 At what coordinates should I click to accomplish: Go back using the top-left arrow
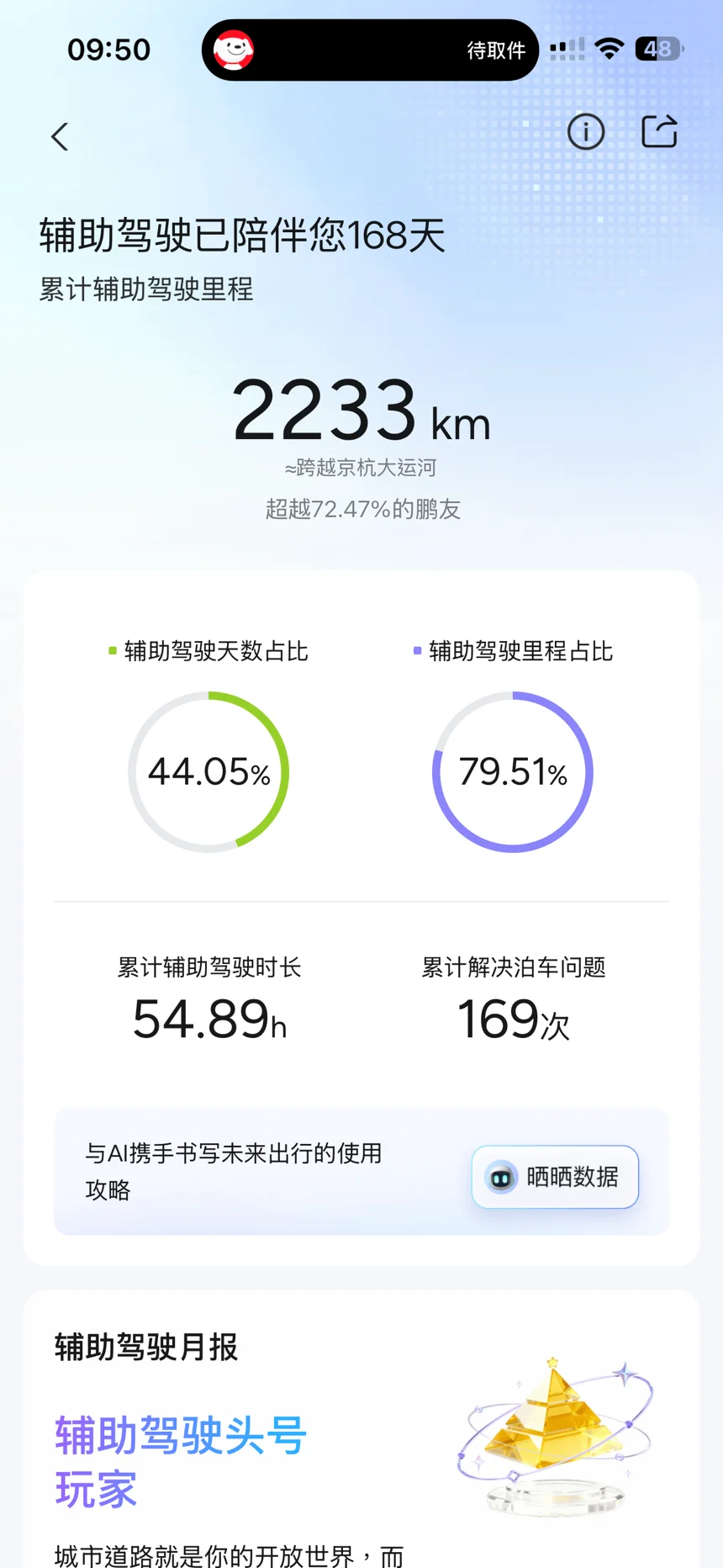[59, 136]
